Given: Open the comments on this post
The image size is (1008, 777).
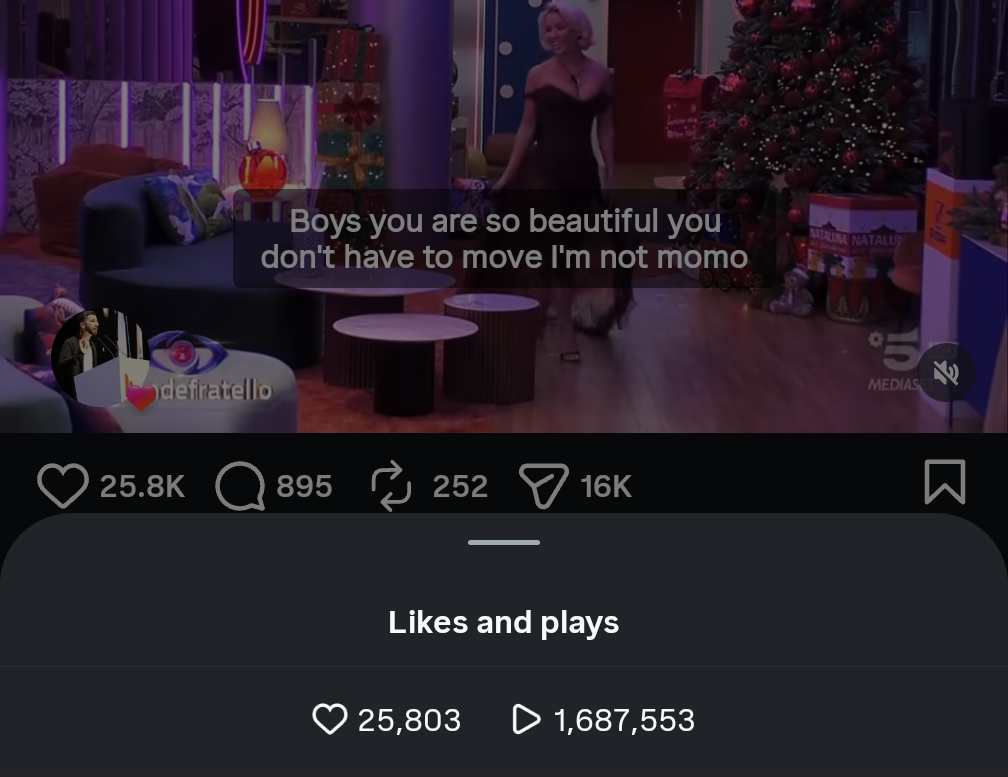Looking at the screenshot, I should coord(240,486).
